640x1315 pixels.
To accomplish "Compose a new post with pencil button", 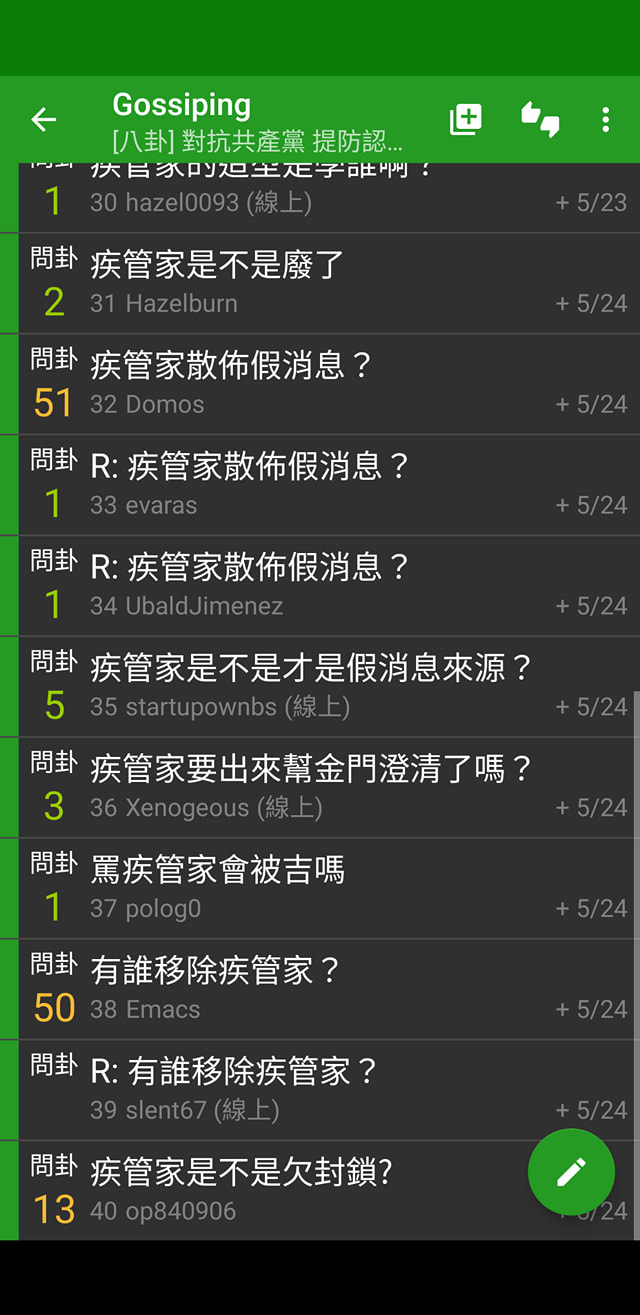I will (571, 1172).
